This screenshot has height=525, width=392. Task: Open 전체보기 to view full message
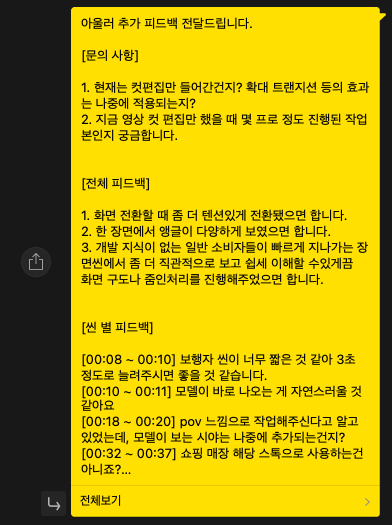click(x=225, y=501)
